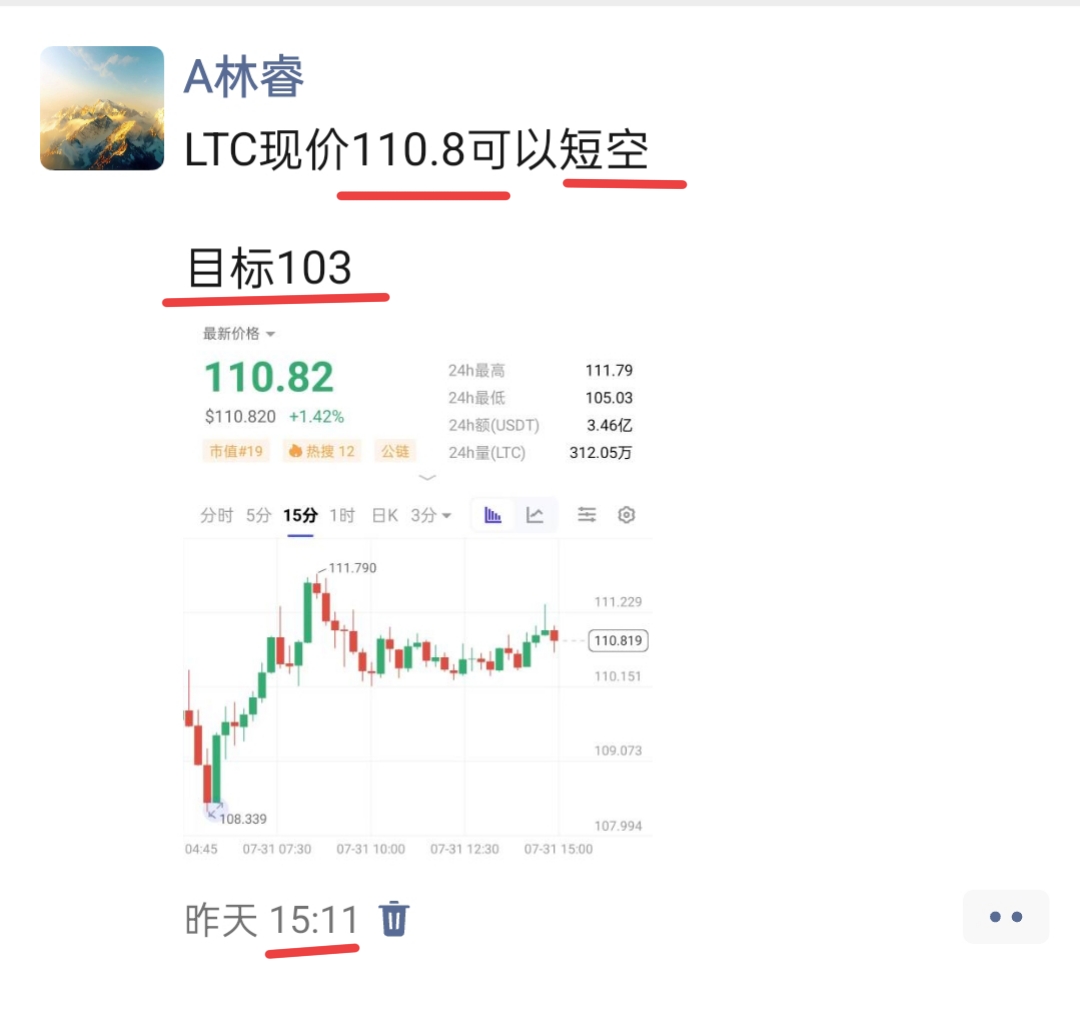Open the A林睿 username link
Viewport: 1080px width, 1012px height.
pyautogui.click(x=244, y=77)
